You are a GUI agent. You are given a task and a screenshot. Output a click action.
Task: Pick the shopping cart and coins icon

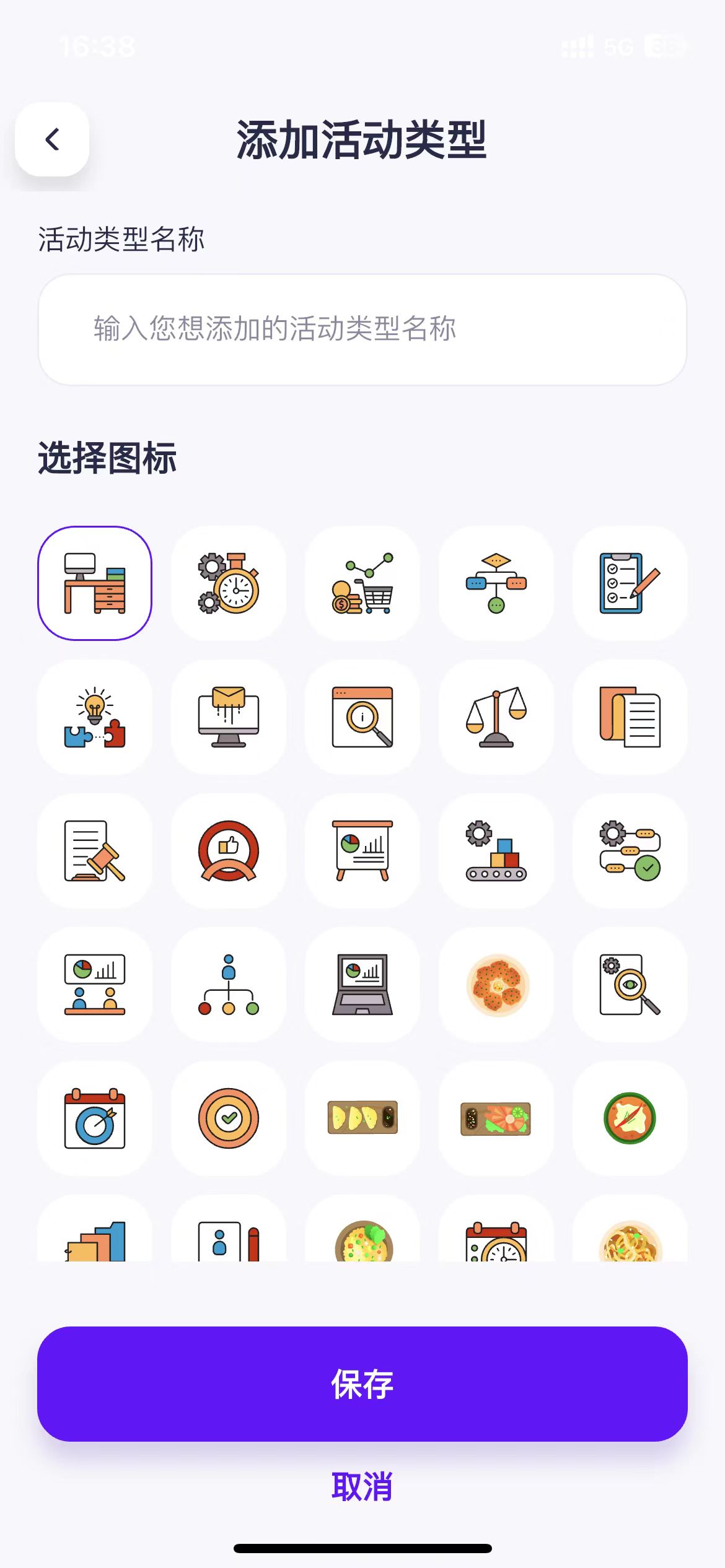point(362,583)
